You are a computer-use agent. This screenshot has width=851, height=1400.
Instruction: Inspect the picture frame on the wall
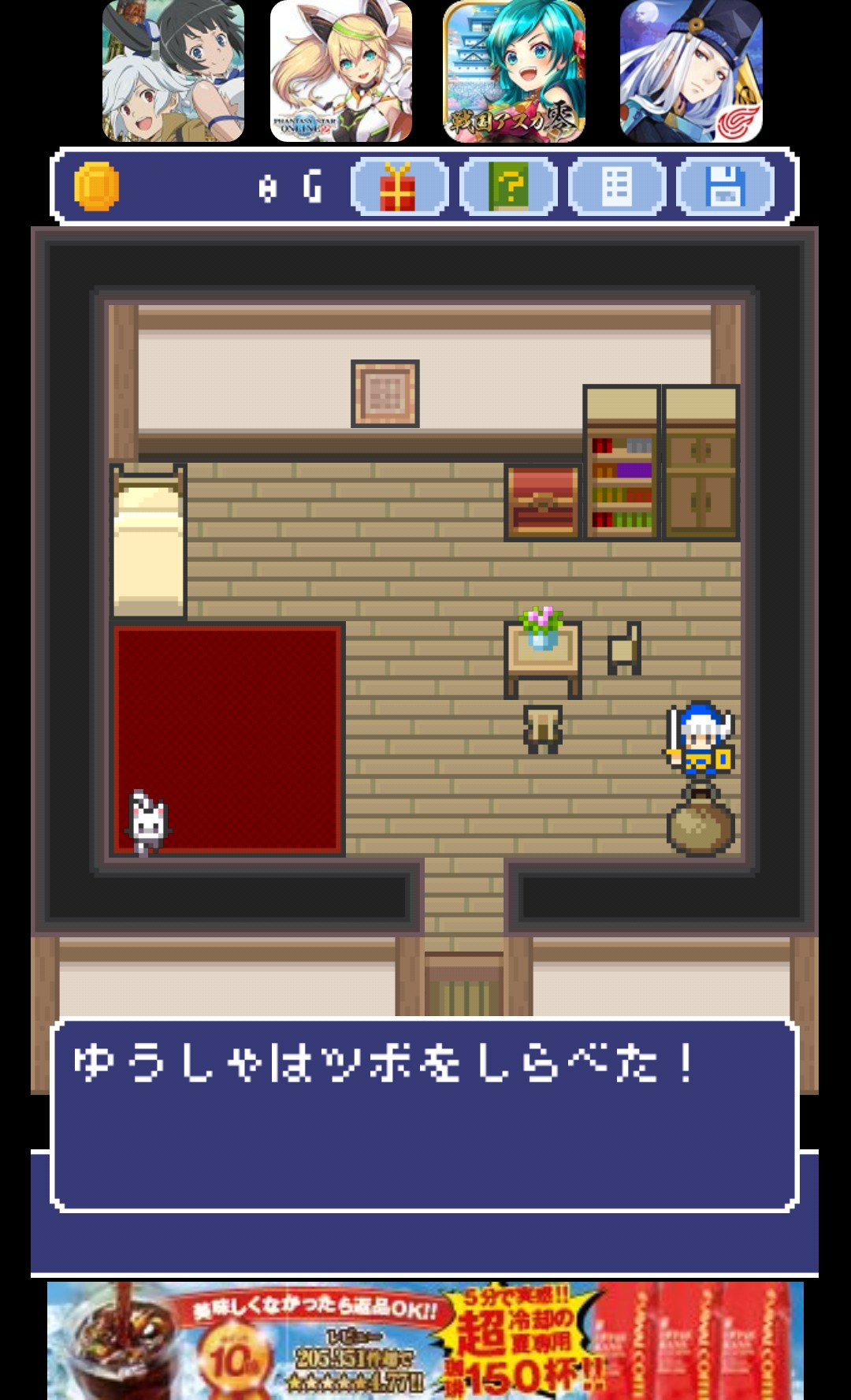(x=385, y=393)
